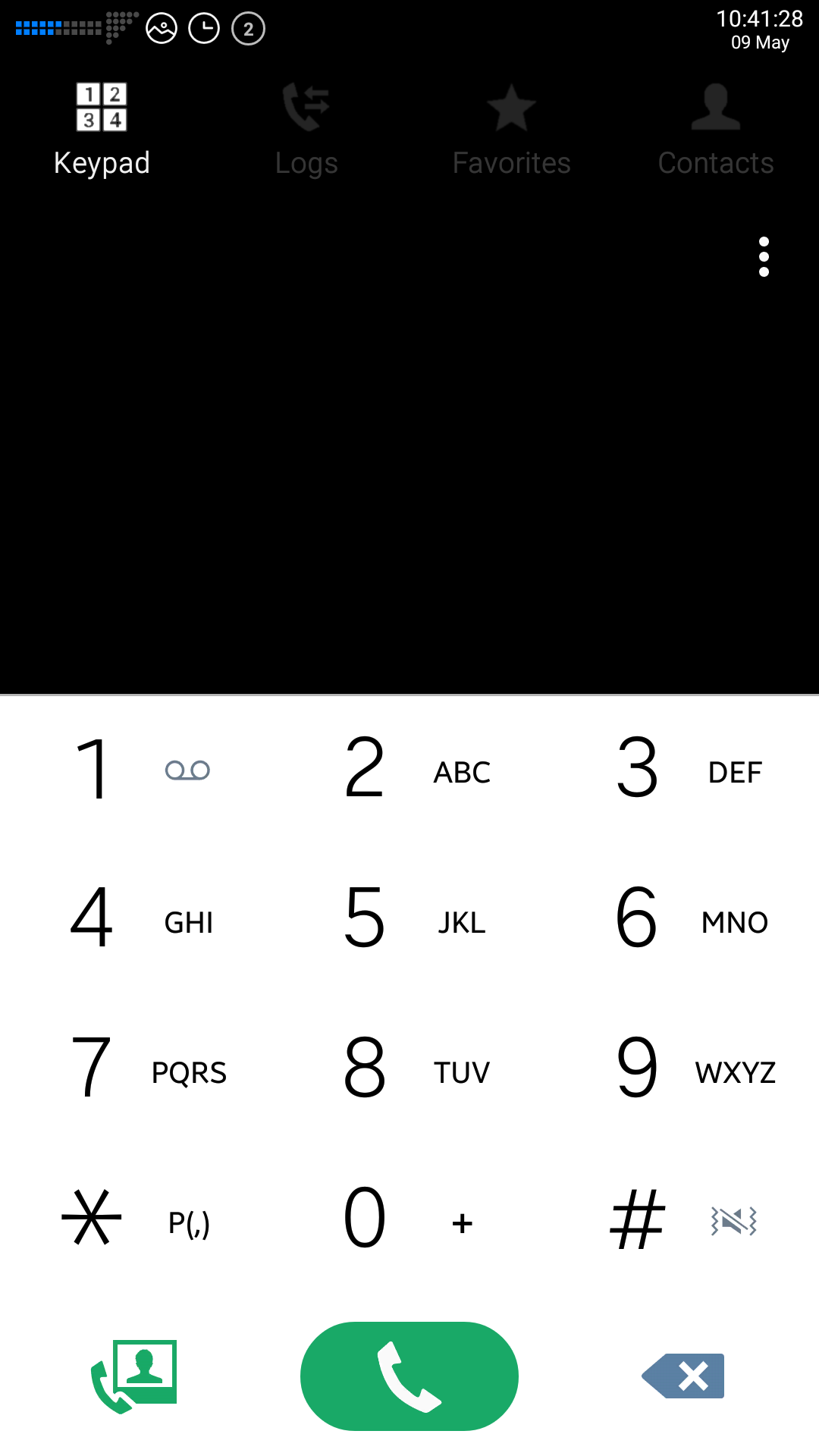Tap the 4 GHI key
The height and width of the screenshot is (1456, 819).
(136, 921)
